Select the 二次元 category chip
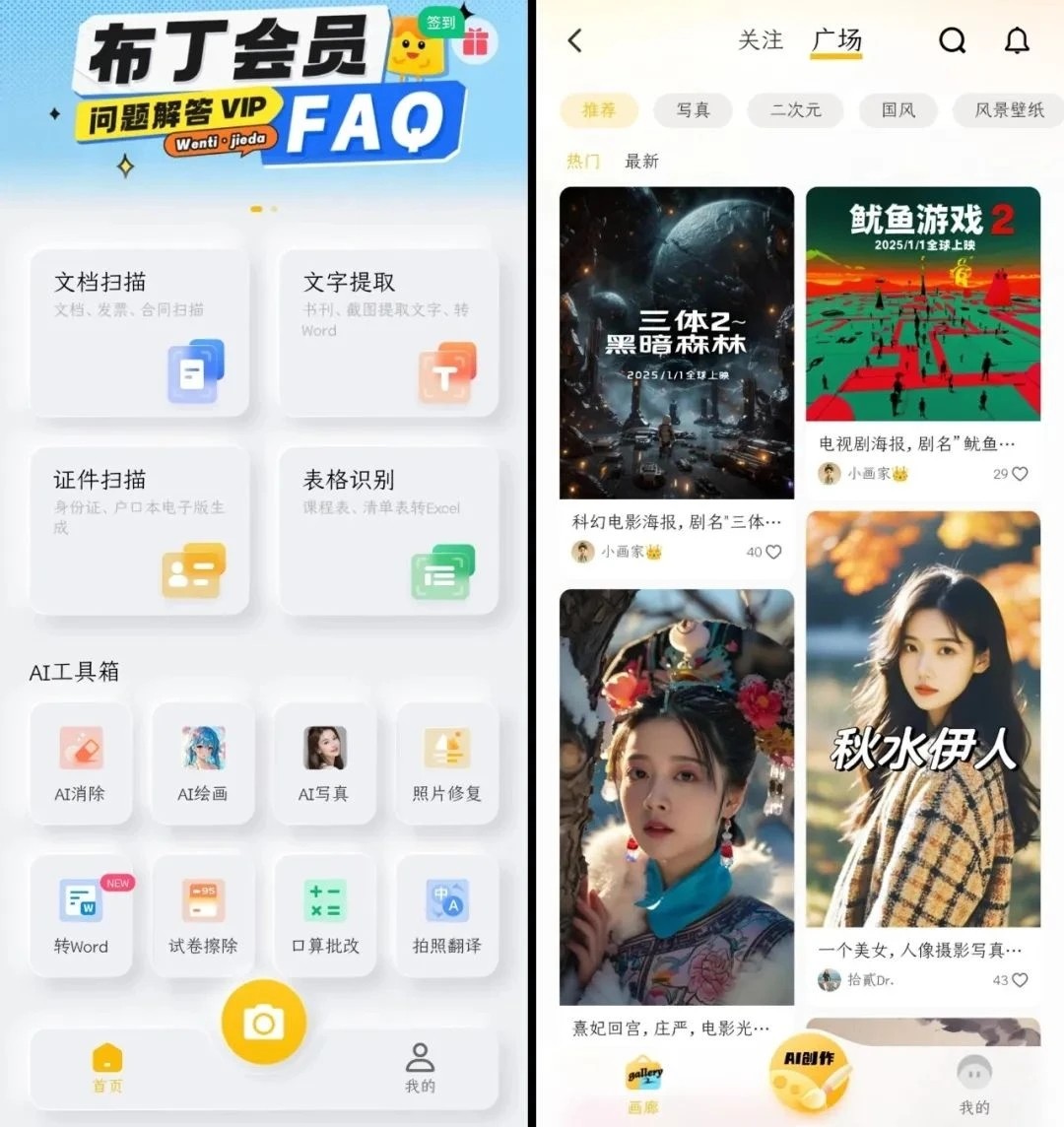The width and height of the screenshot is (1064, 1127). pos(795,110)
